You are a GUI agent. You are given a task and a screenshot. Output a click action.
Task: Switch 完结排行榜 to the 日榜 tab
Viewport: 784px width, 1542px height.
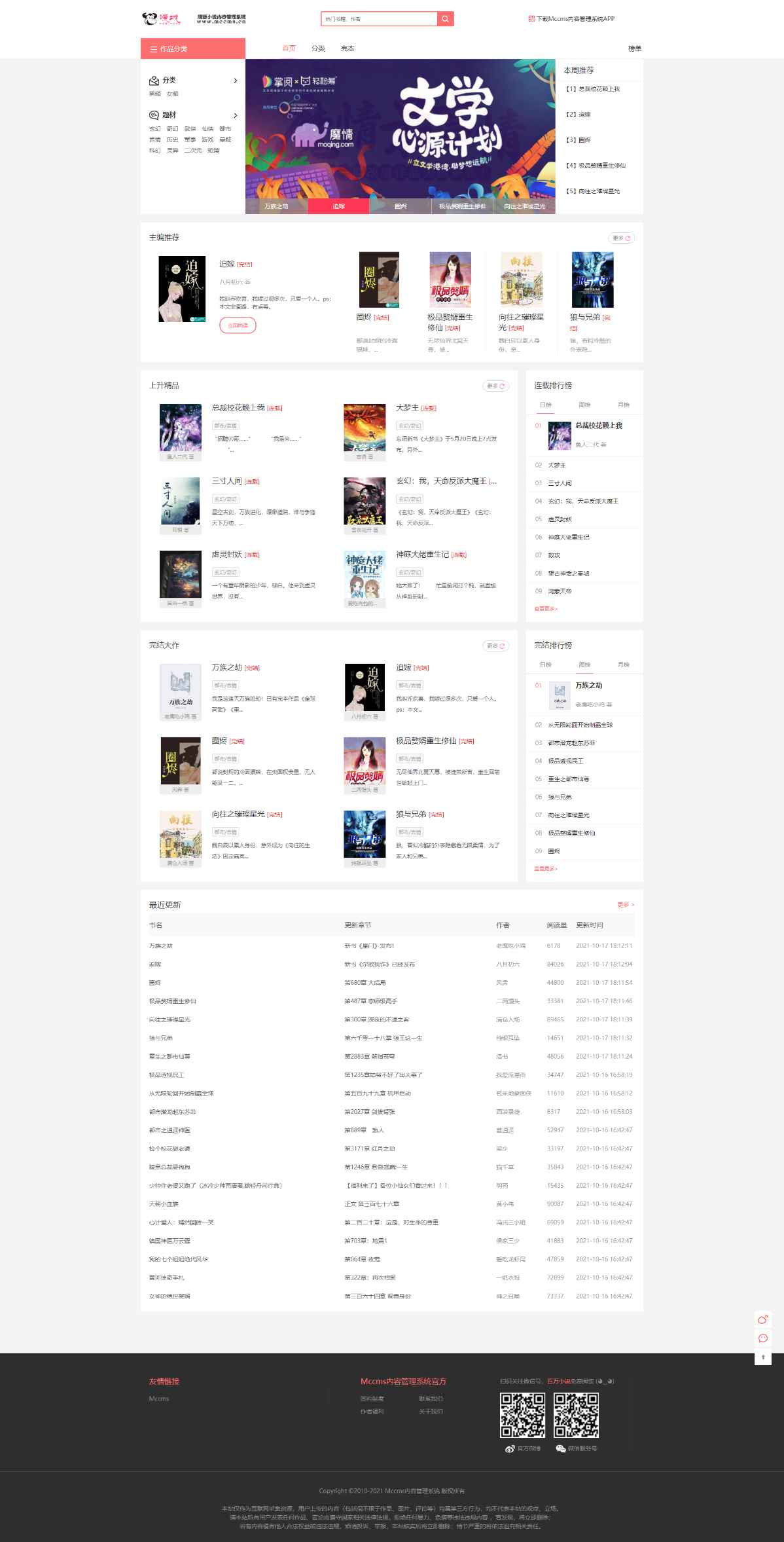[x=545, y=665]
